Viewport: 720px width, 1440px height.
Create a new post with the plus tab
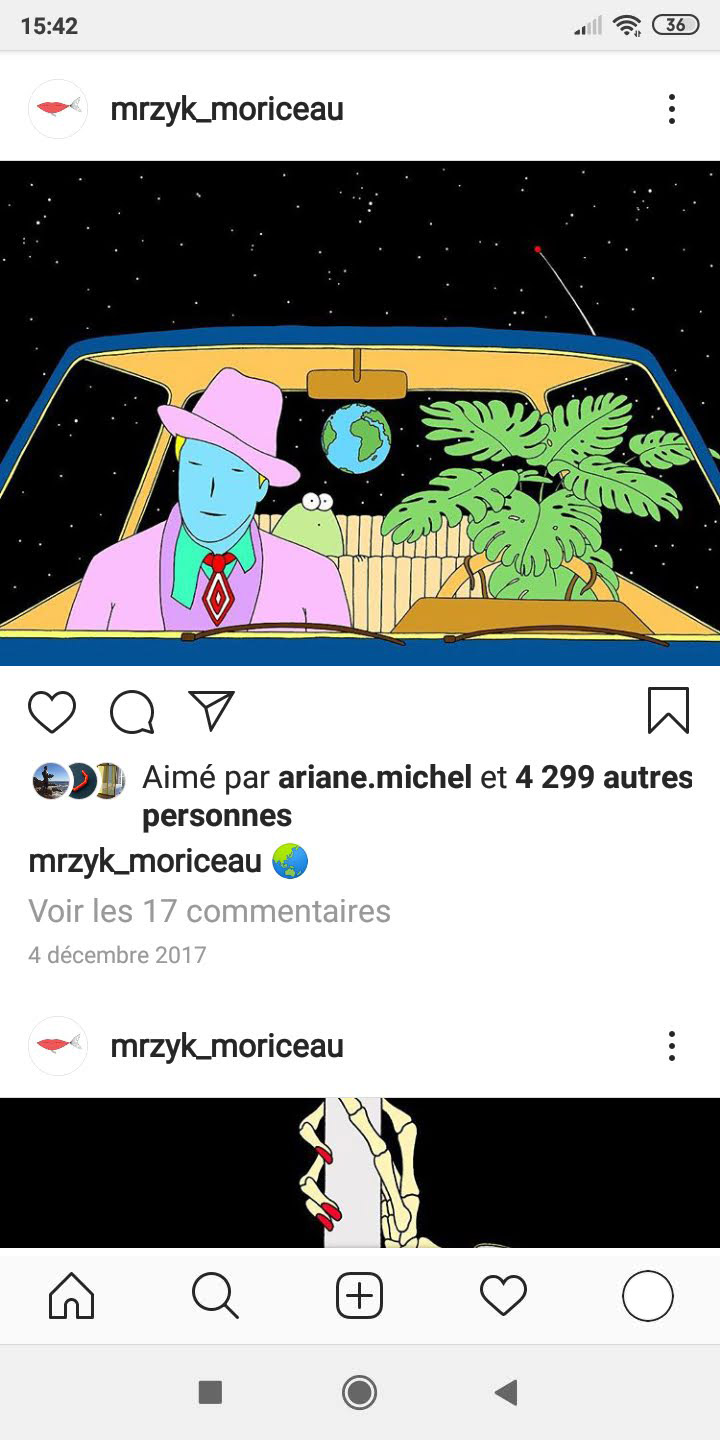pos(359,1297)
